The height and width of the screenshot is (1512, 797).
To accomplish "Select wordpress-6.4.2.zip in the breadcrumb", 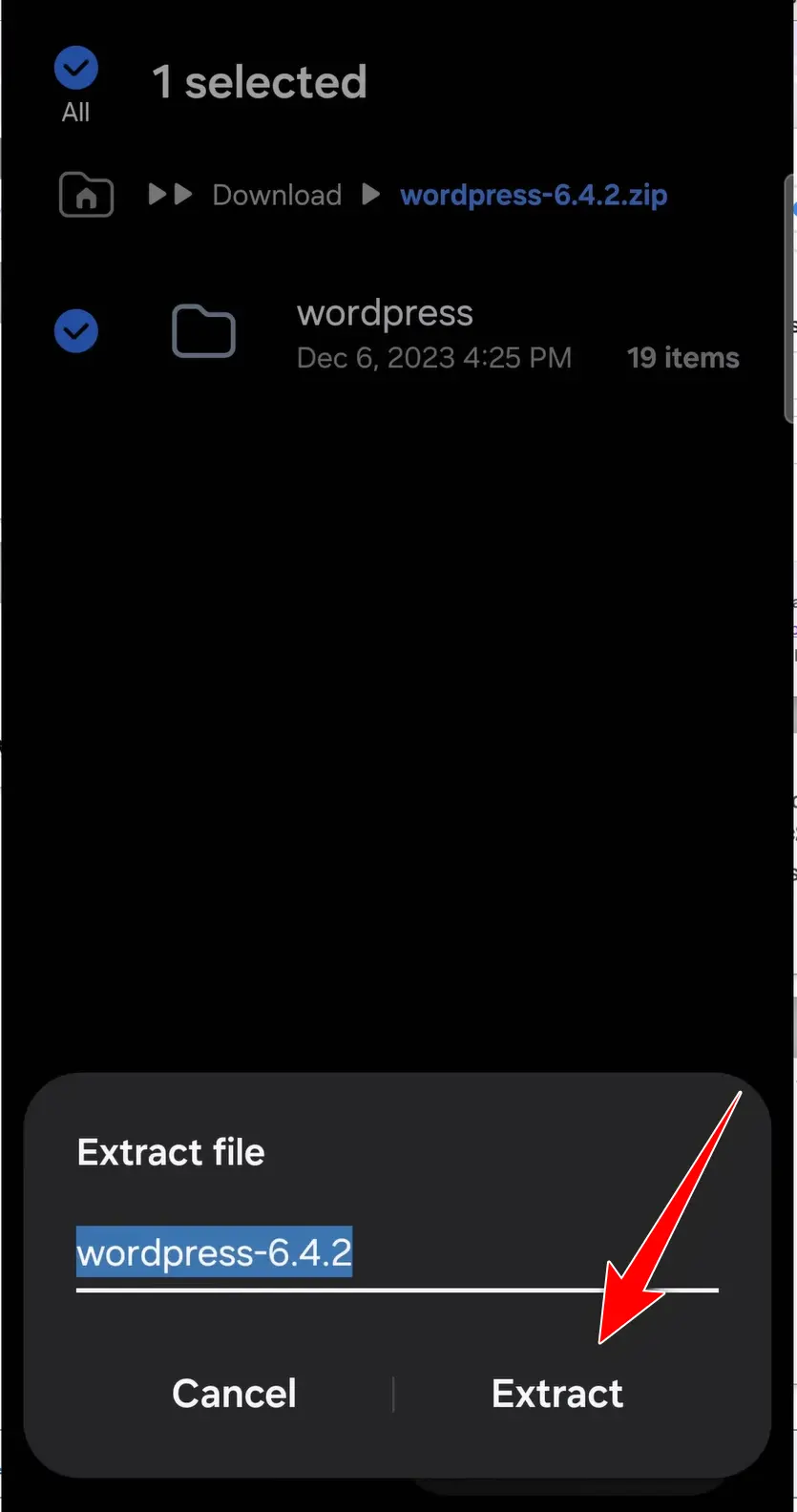I will (534, 196).
